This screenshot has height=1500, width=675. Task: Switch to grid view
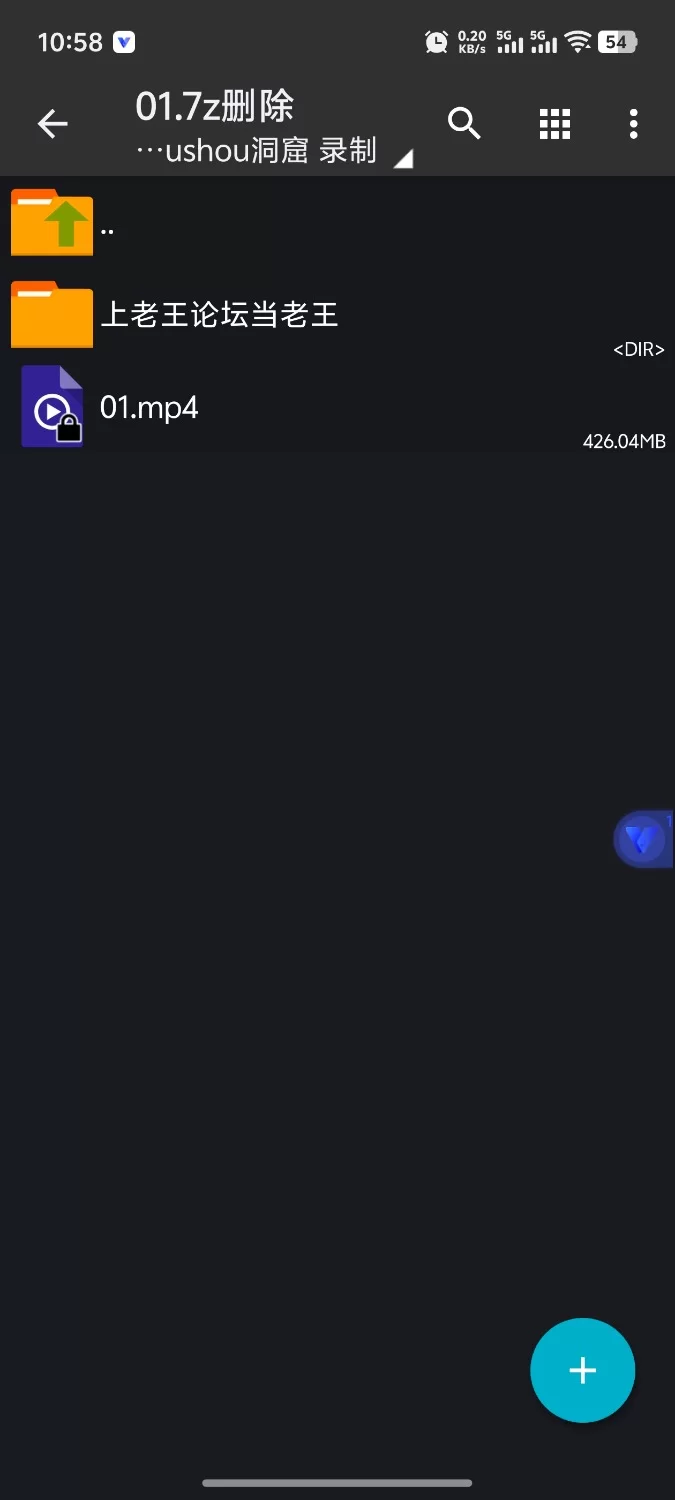554,124
